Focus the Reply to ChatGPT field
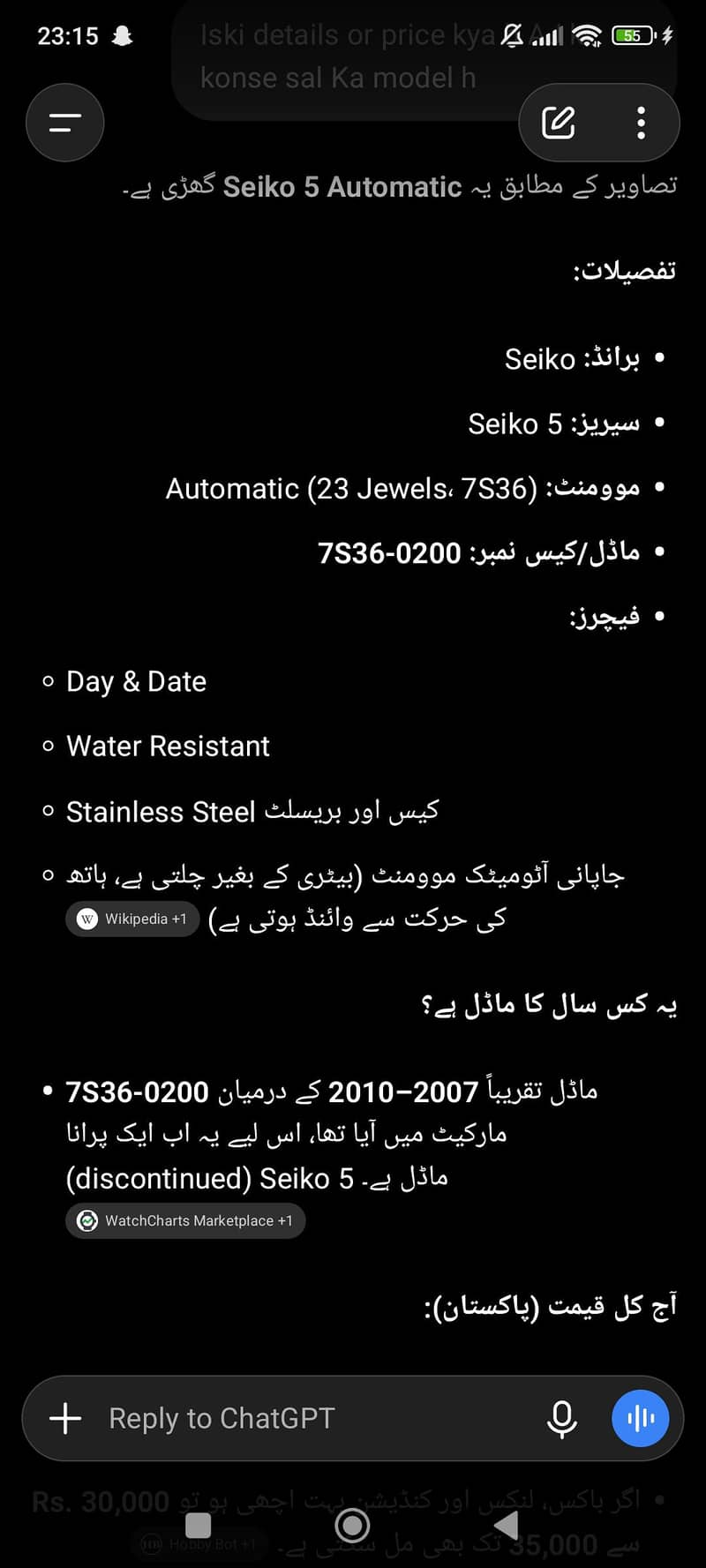706x1568 pixels. 309,1418
